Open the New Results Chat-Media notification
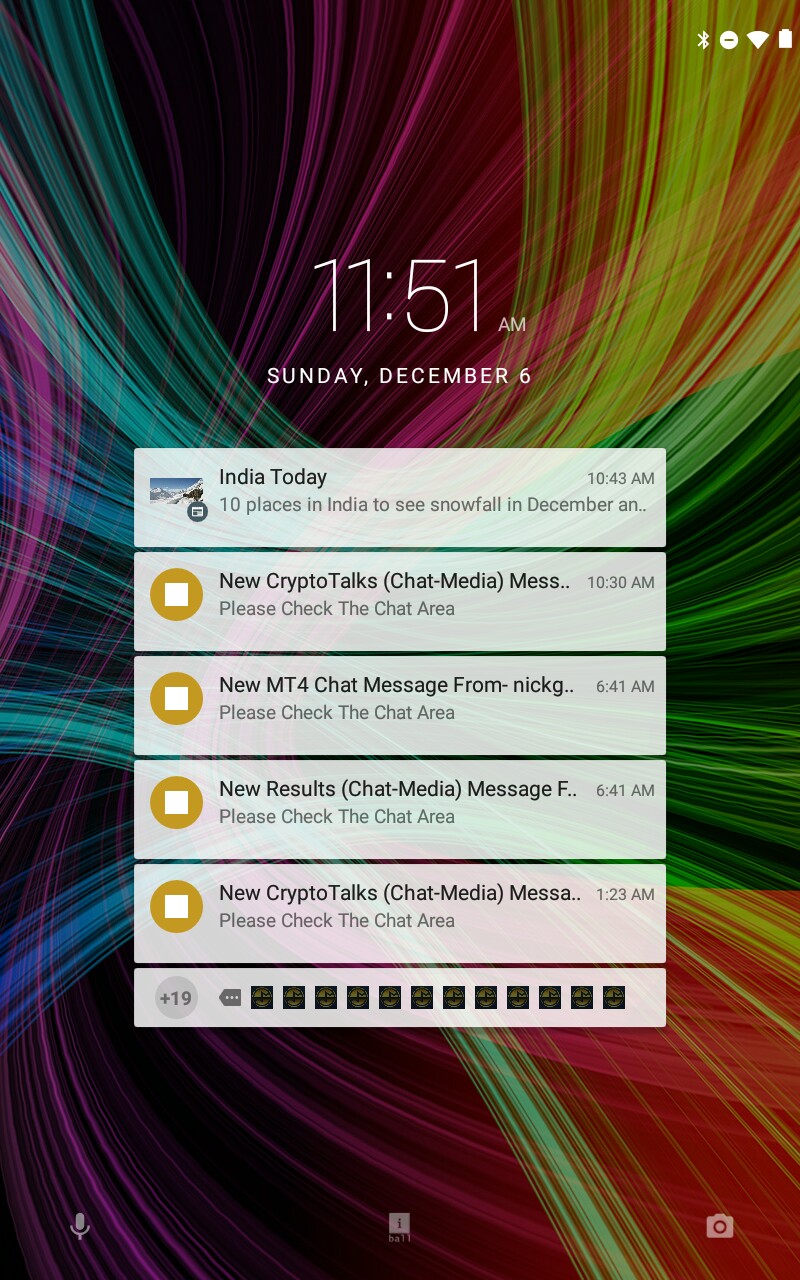Viewport: 800px width, 1280px height. click(400, 809)
